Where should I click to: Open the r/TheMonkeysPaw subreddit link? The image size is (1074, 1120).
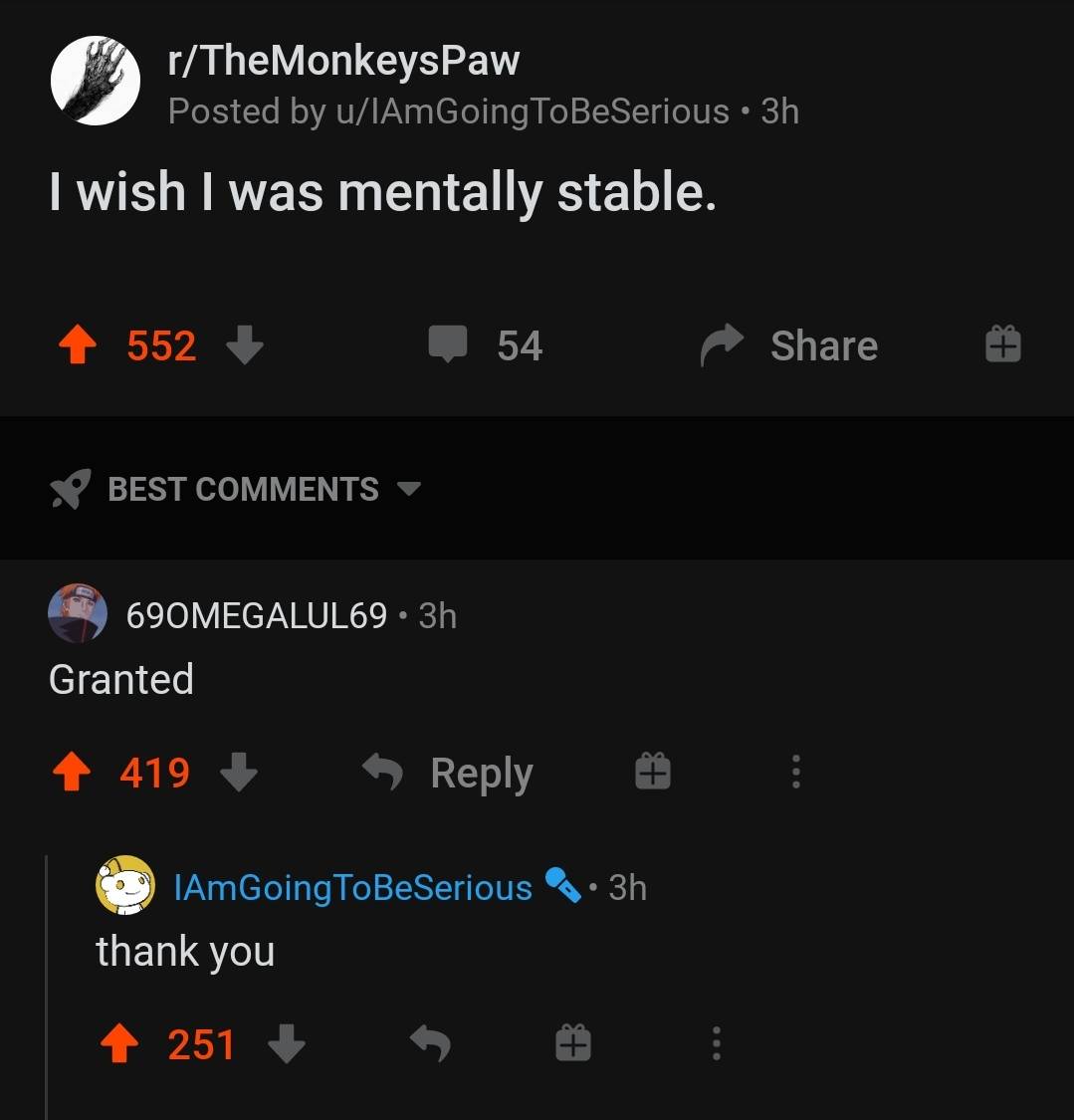(343, 62)
